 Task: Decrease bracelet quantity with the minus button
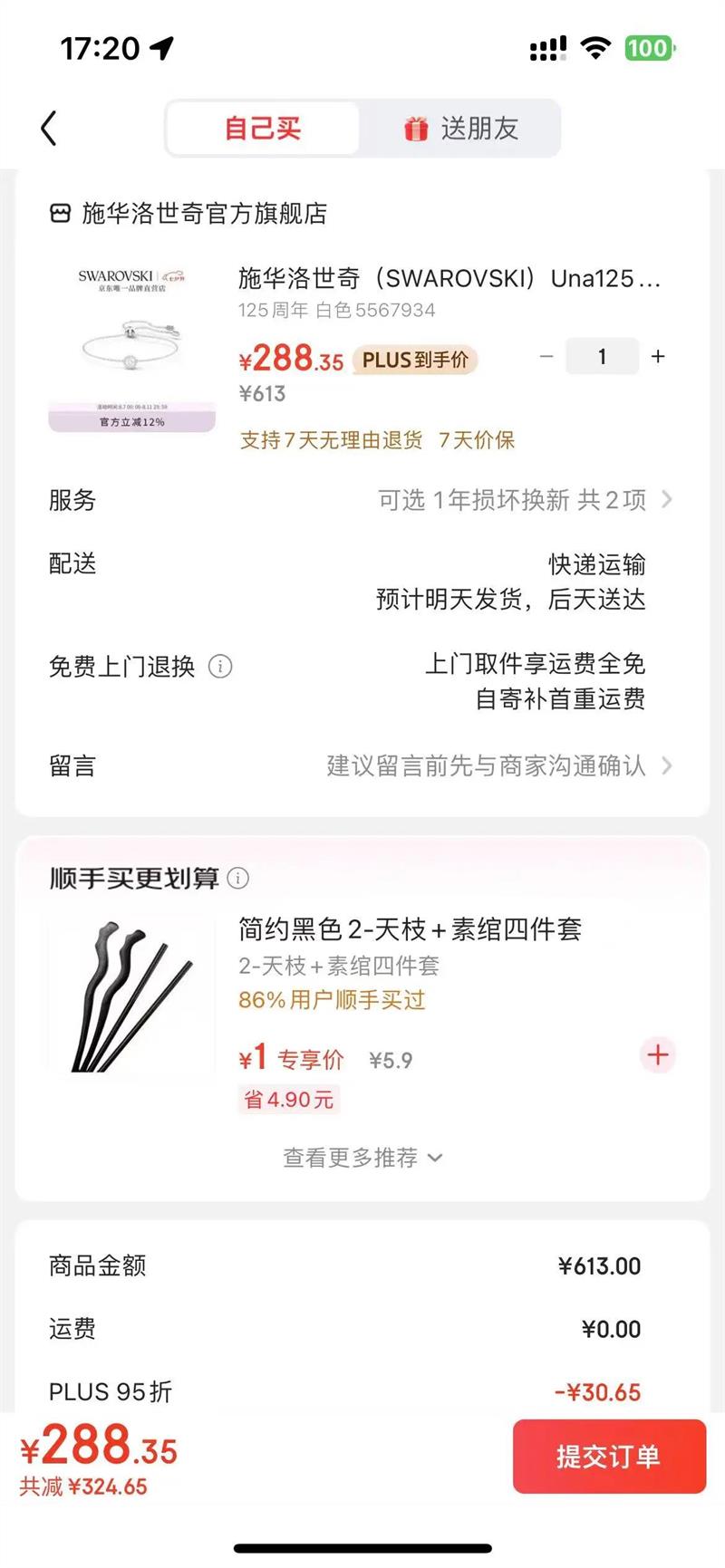point(546,357)
